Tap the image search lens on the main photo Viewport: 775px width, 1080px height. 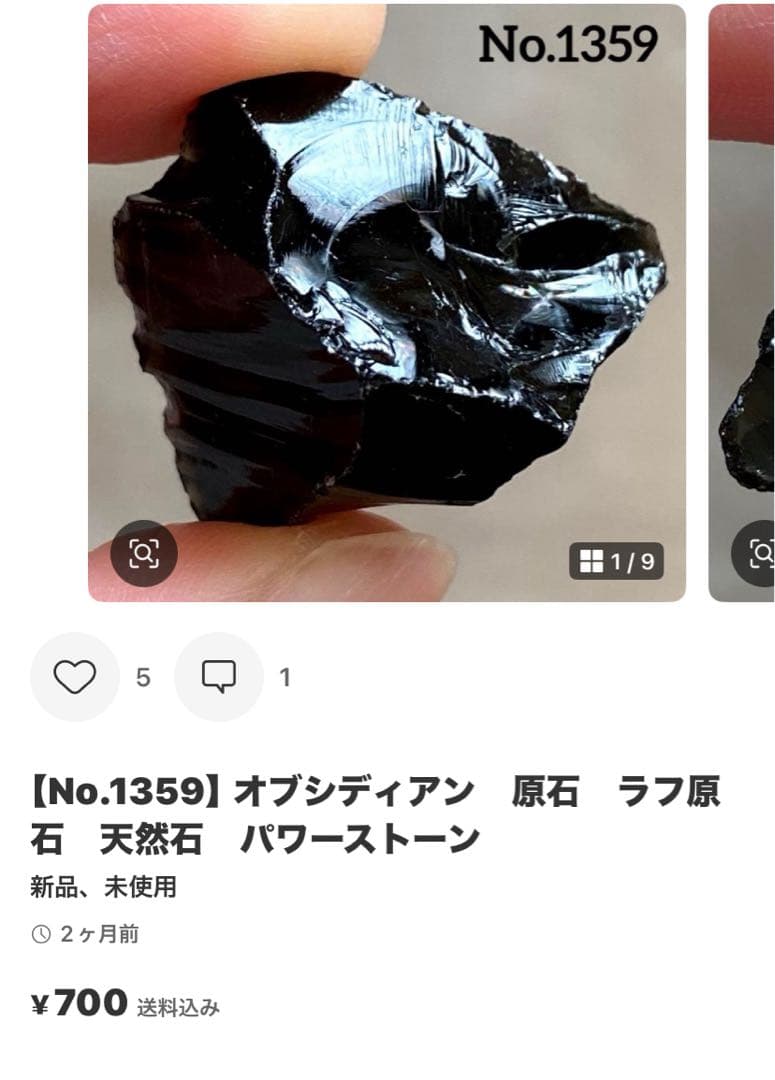(x=144, y=552)
